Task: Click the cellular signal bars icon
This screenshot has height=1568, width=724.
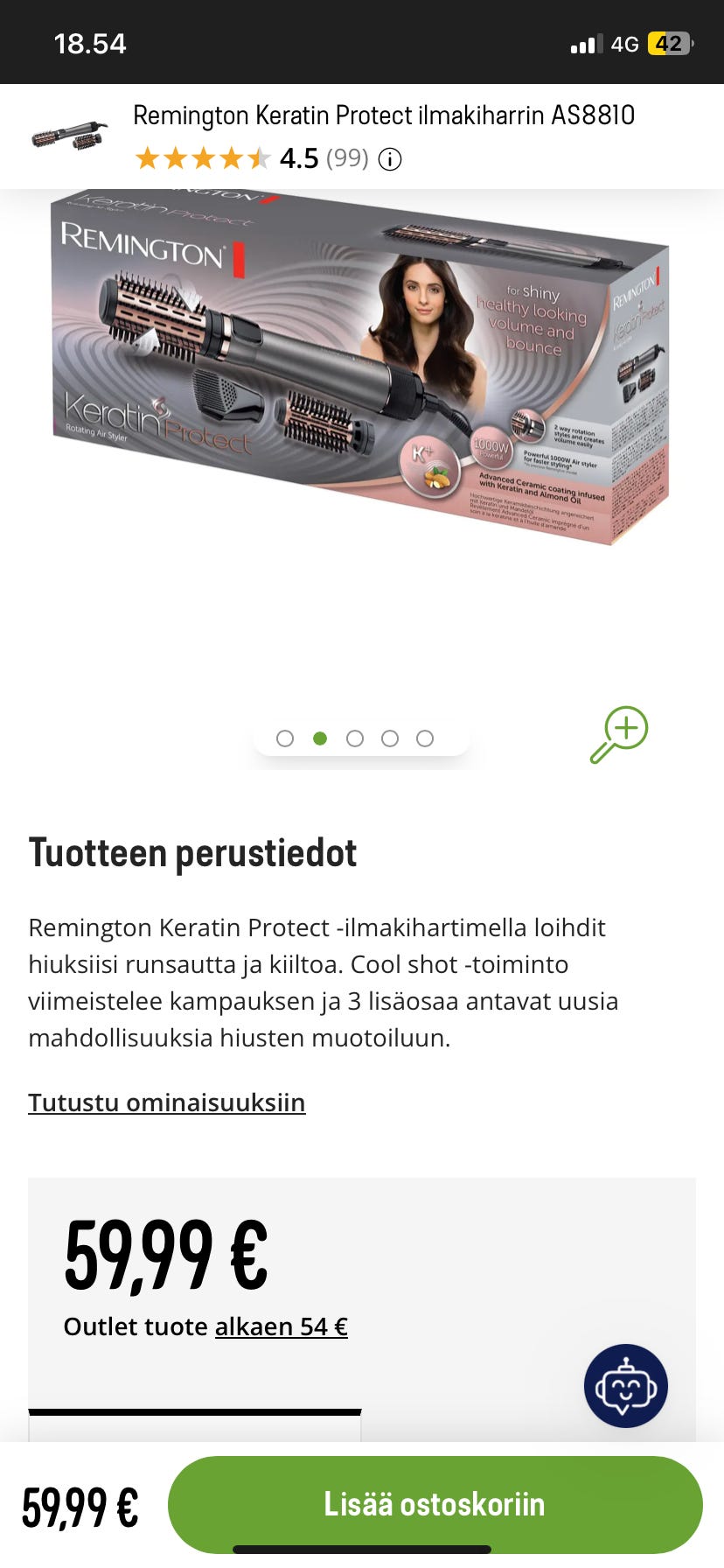Action: [586, 43]
